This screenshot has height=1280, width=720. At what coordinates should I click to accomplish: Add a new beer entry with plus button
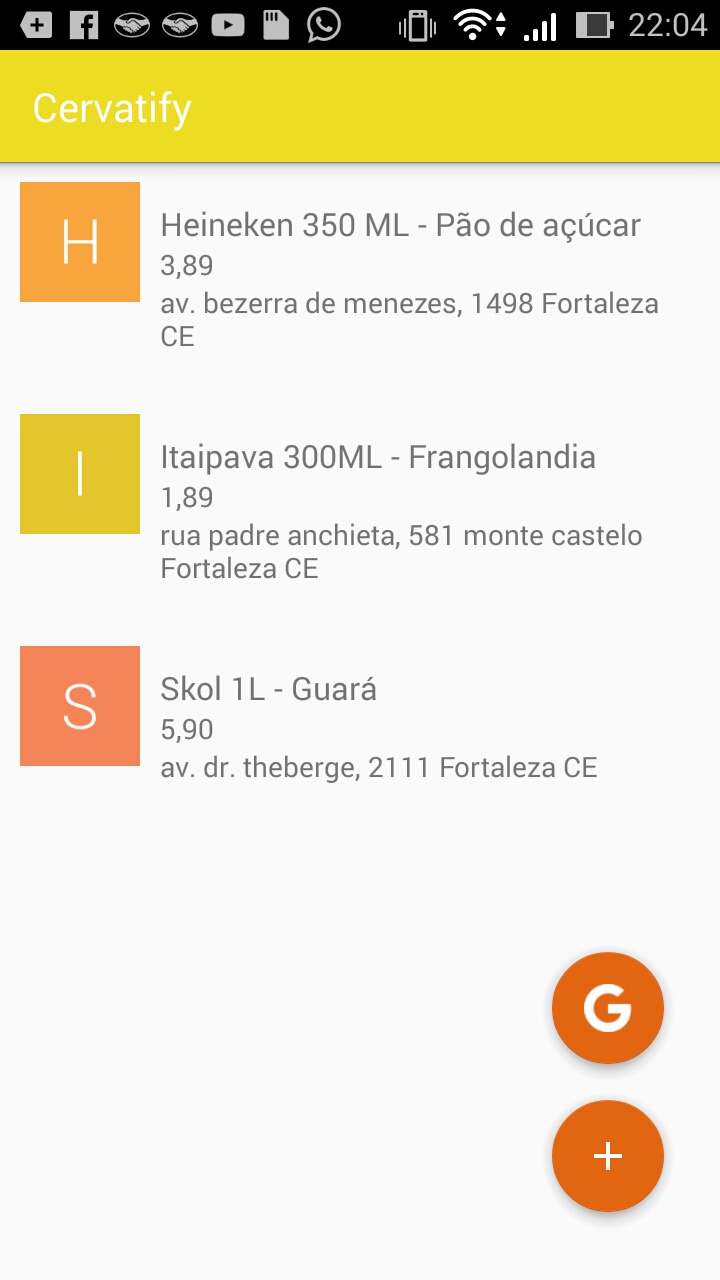tap(607, 1156)
